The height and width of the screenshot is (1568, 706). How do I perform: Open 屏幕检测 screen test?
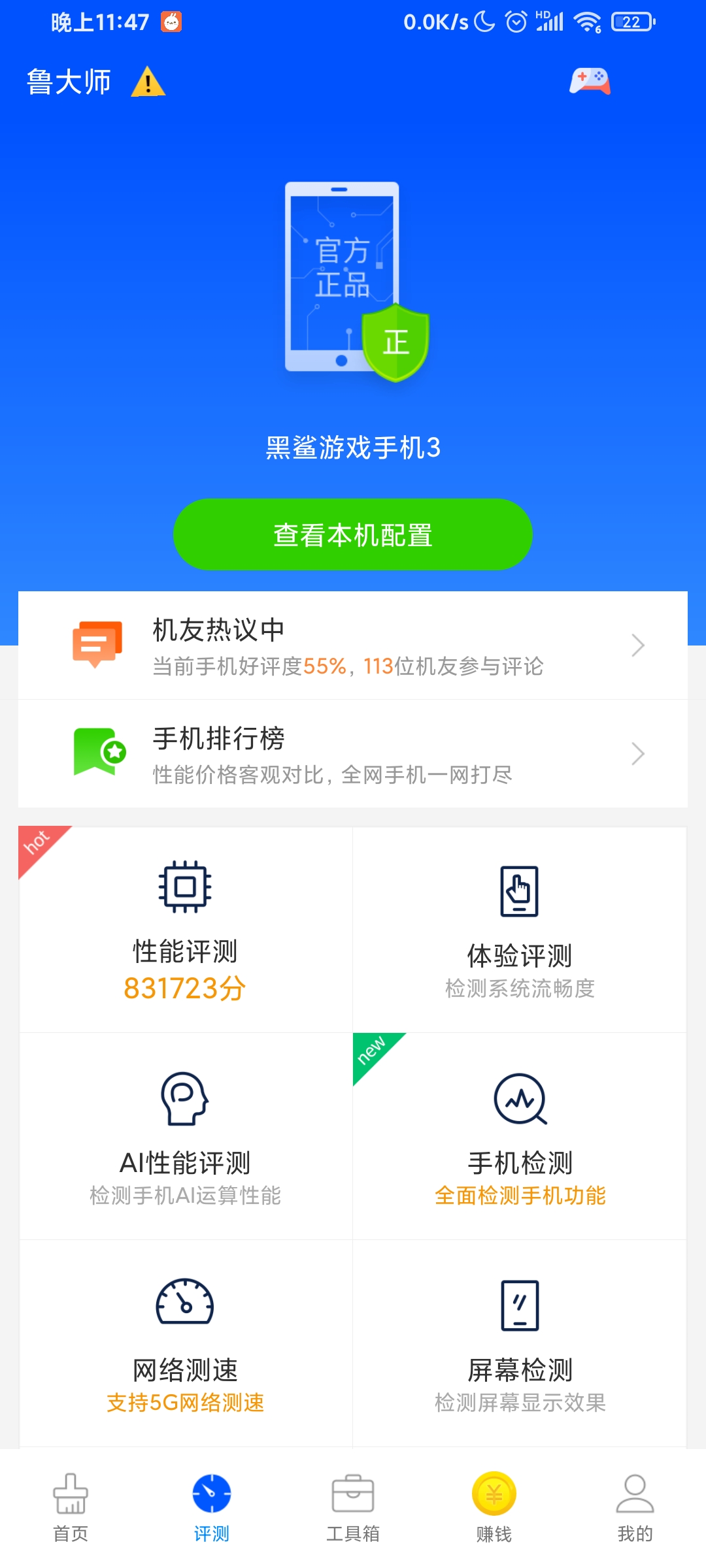pyautogui.click(x=520, y=1344)
